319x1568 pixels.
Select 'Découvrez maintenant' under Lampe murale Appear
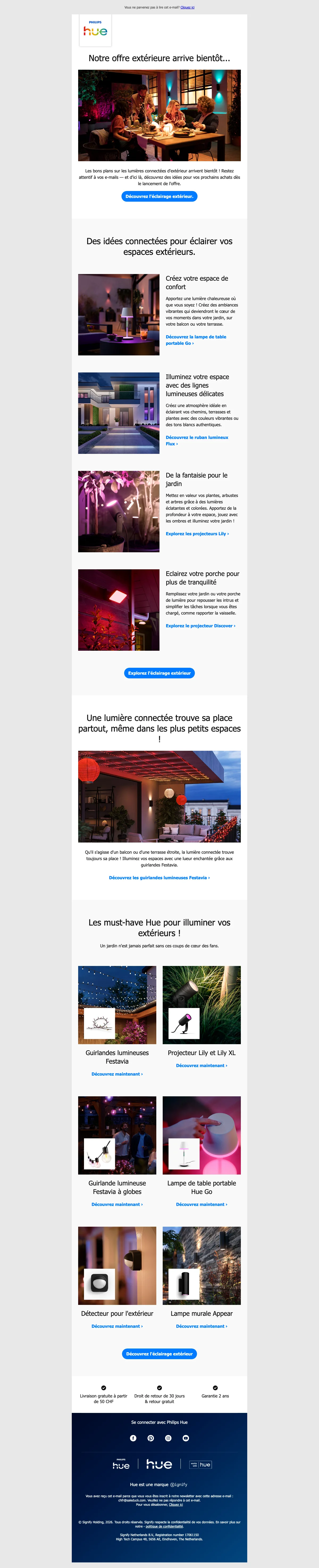(x=202, y=1326)
